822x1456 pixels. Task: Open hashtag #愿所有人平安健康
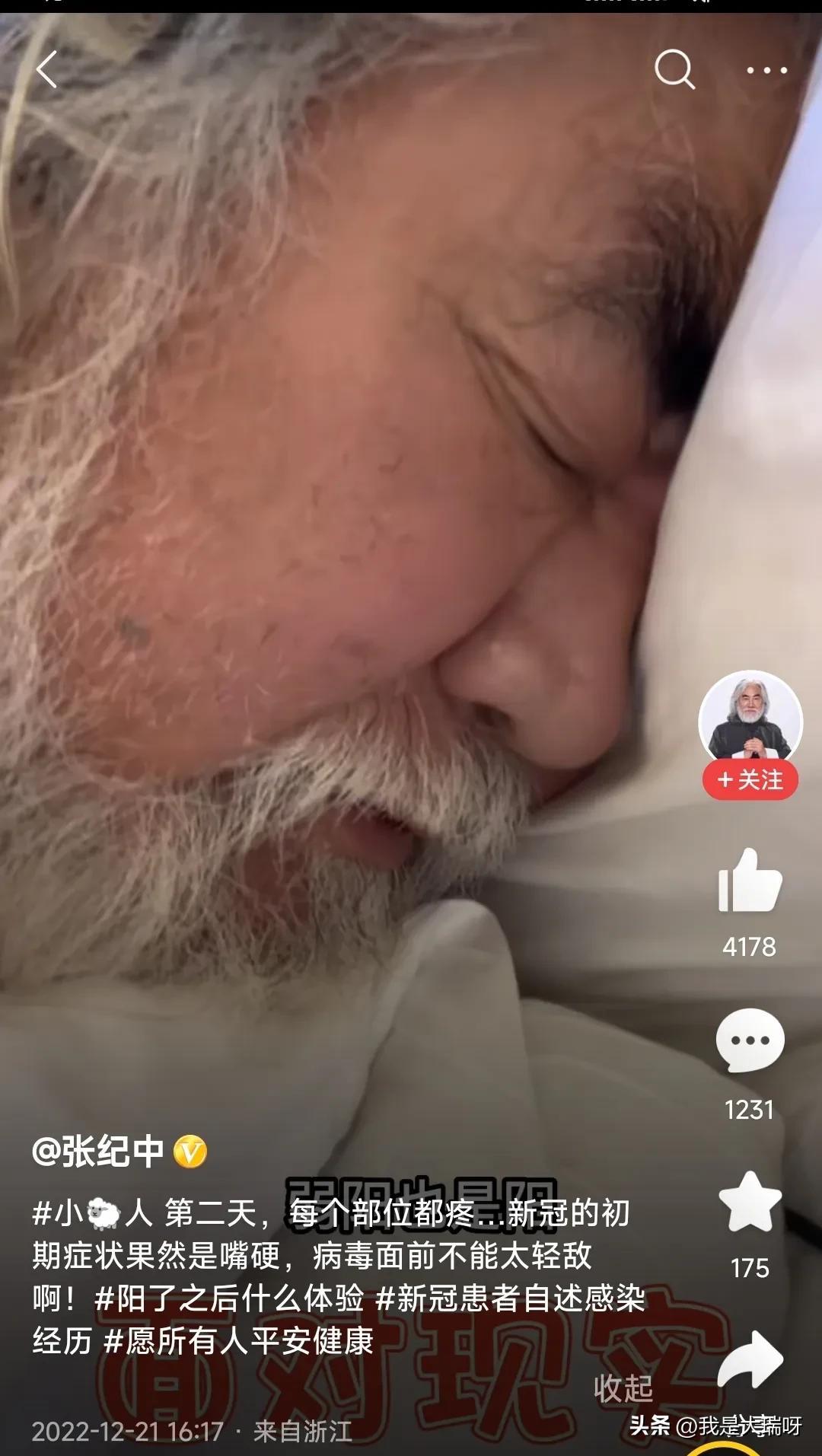point(239,1341)
